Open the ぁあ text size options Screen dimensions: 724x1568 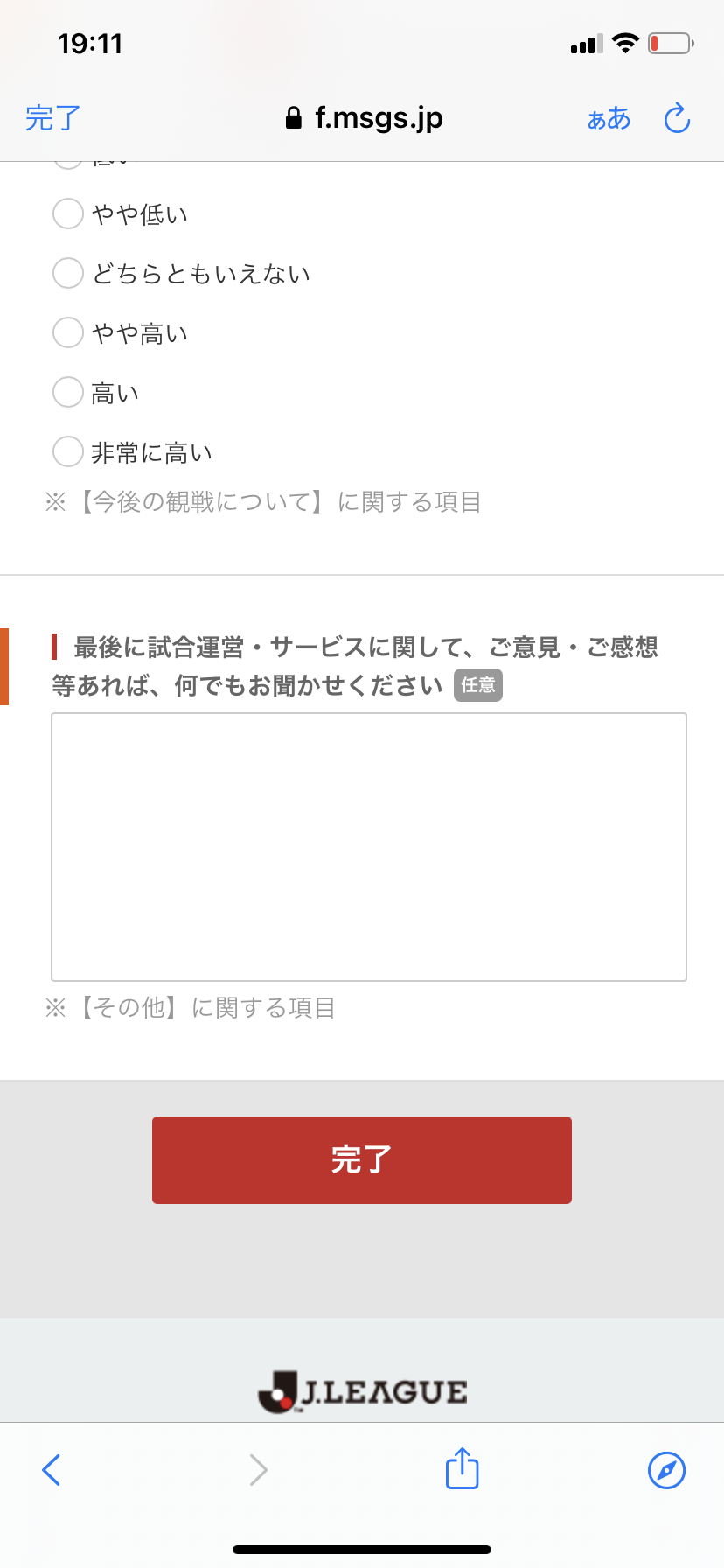tap(609, 118)
